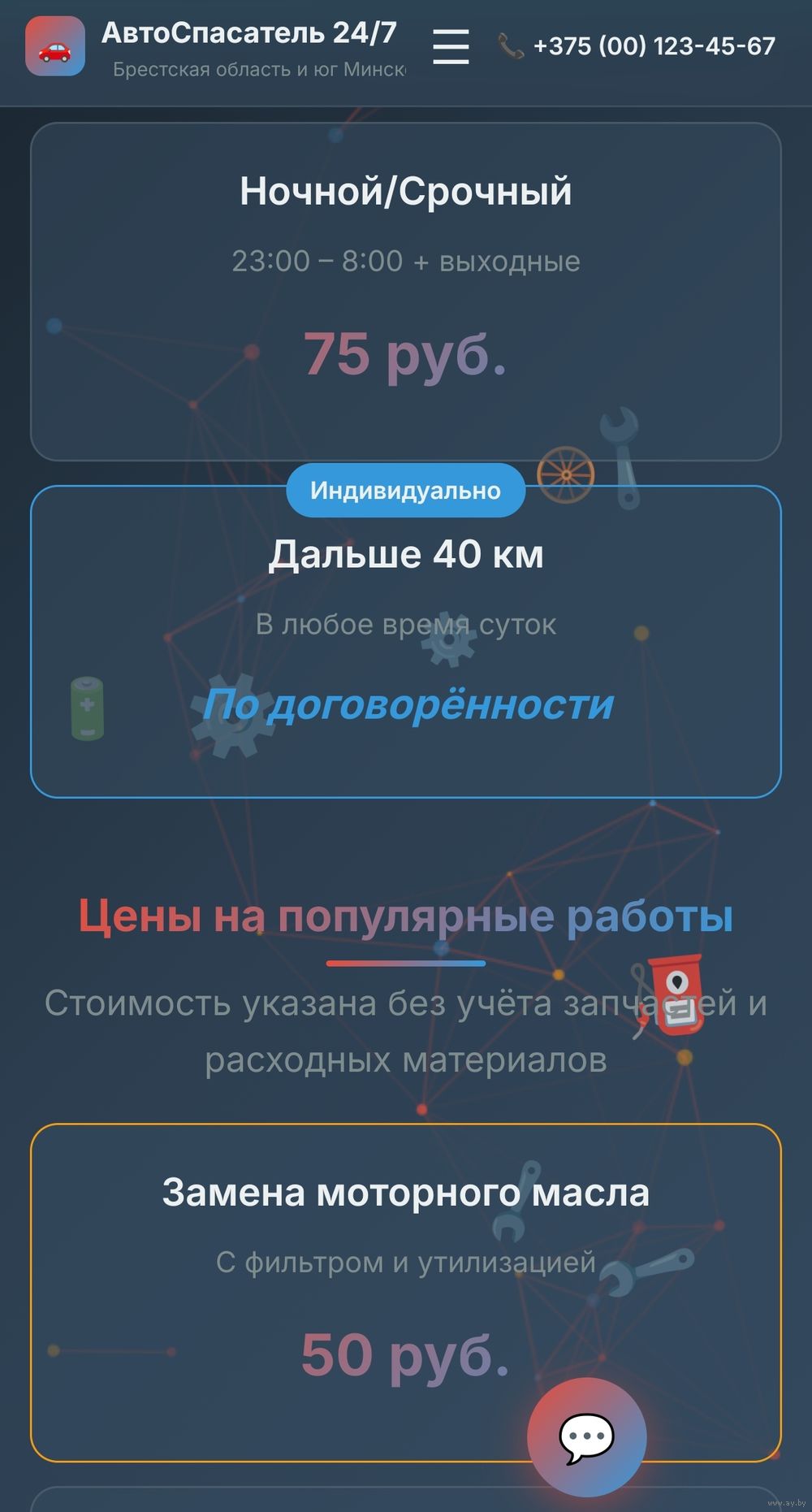Open the floating chat button

[586, 1436]
